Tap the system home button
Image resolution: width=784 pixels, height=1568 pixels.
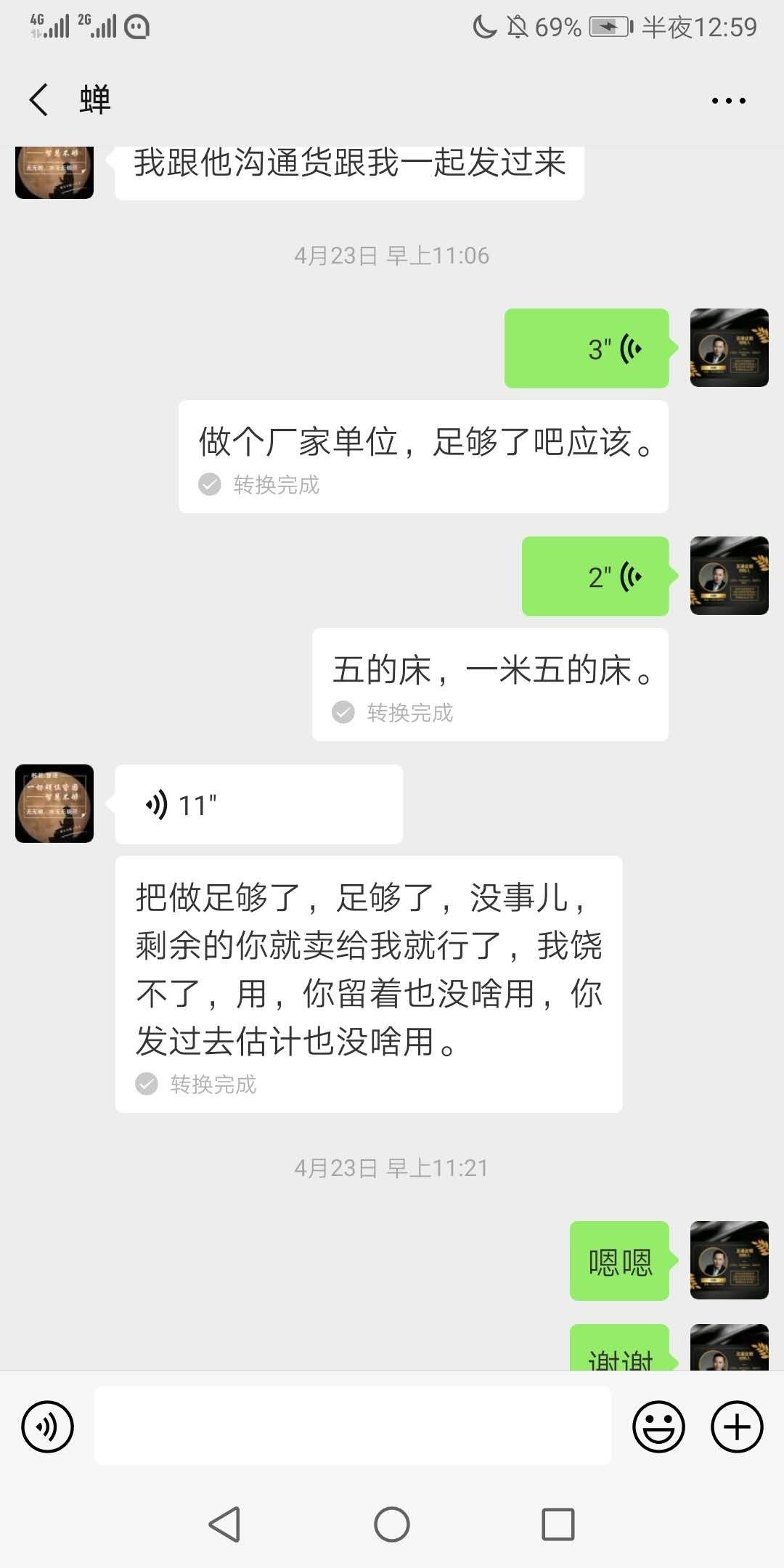[x=392, y=1524]
